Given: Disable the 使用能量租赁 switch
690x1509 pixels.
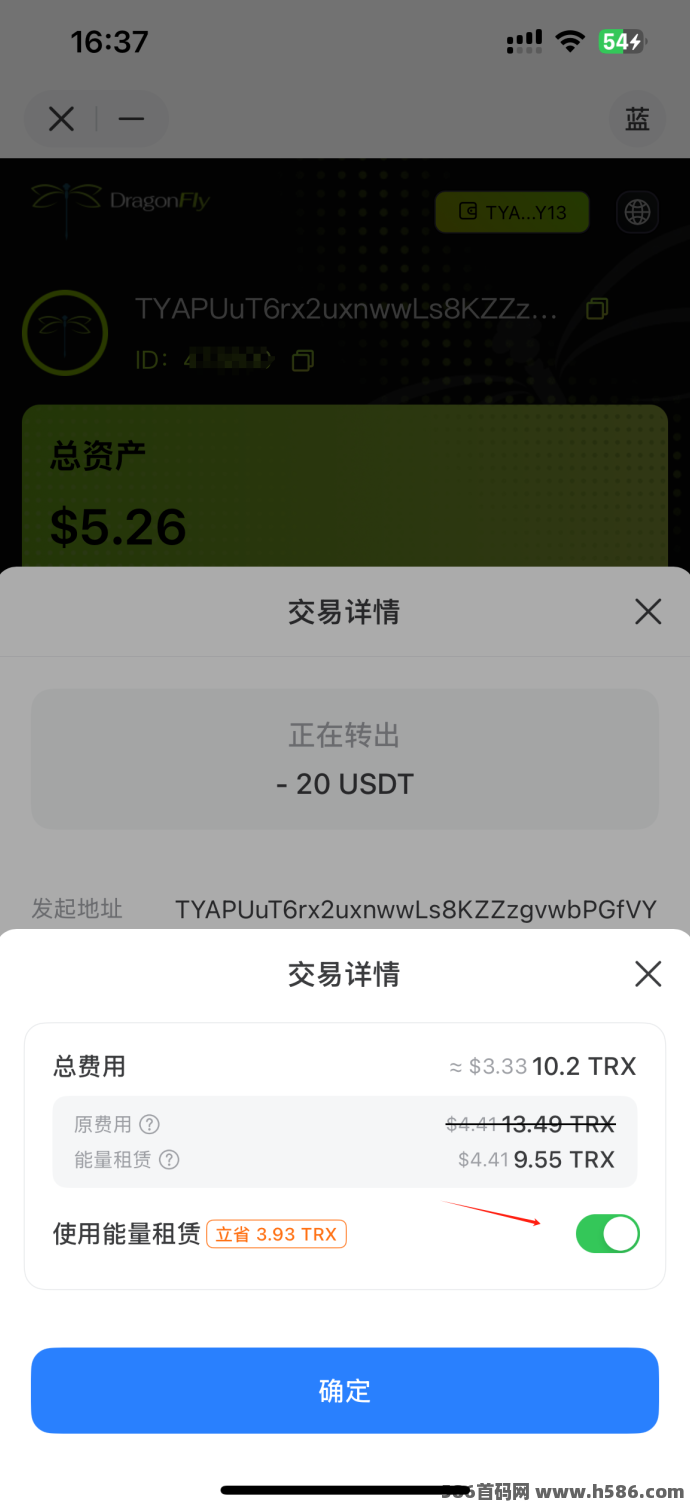Looking at the screenshot, I should pos(607,1233).
